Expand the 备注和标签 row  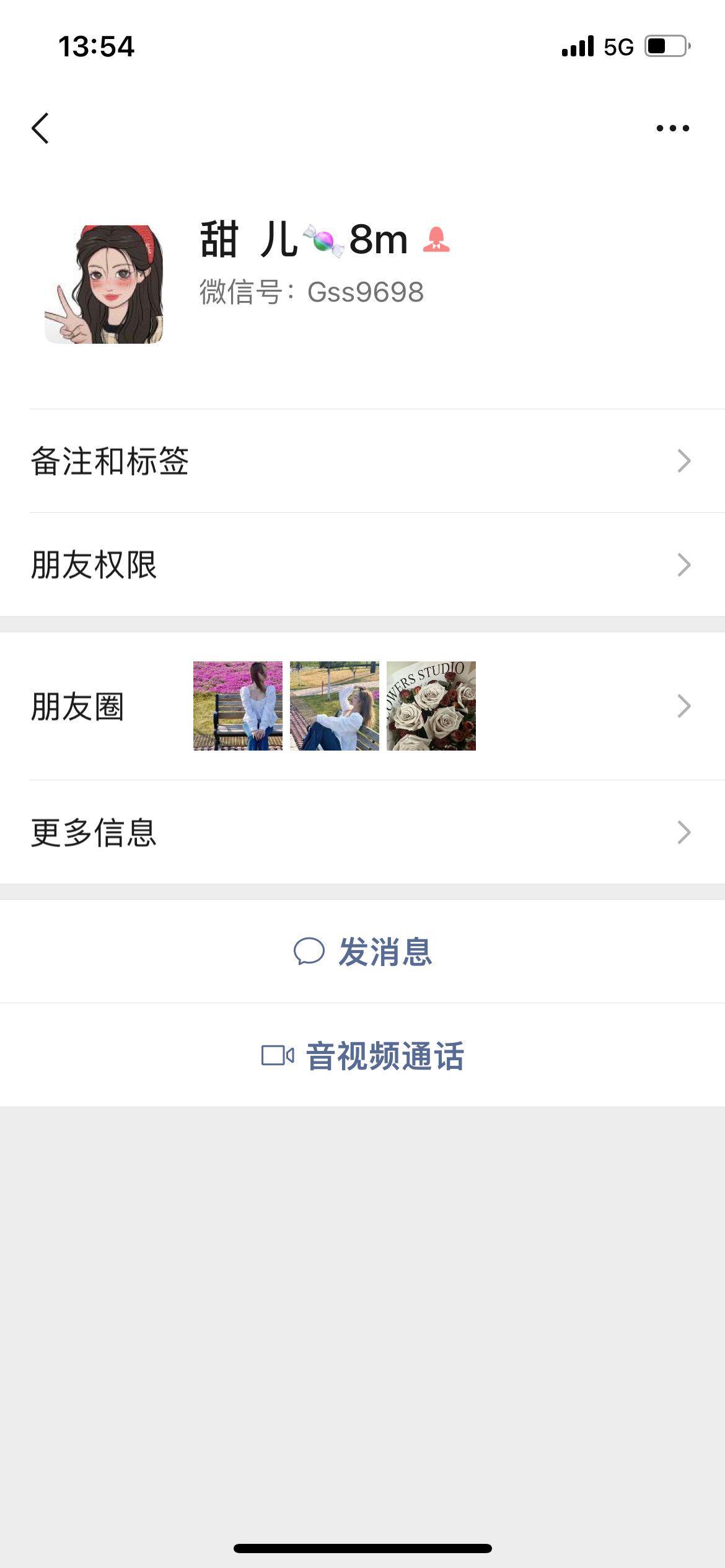pos(683,461)
